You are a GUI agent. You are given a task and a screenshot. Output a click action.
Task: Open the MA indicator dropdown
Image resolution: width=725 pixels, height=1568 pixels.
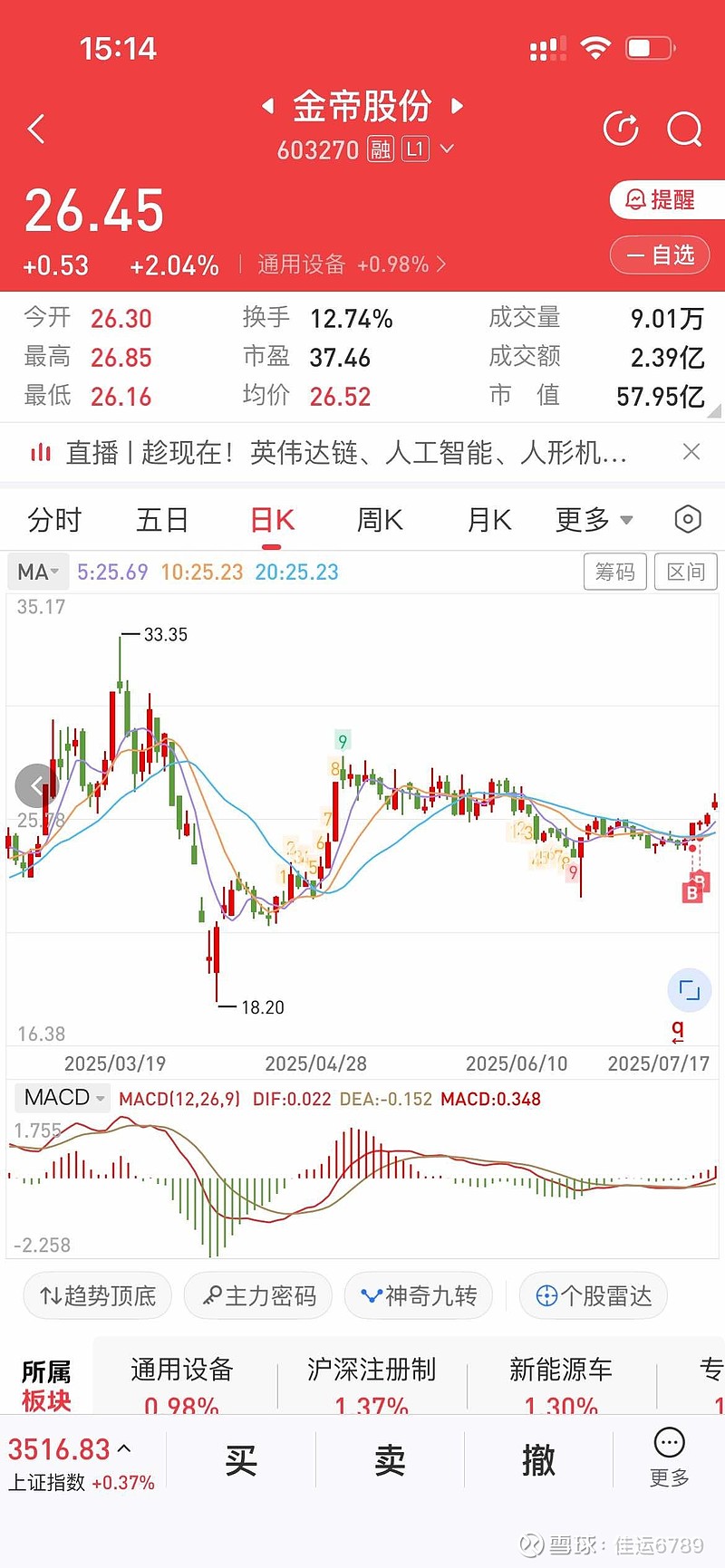pyautogui.click(x=38, y=572)
